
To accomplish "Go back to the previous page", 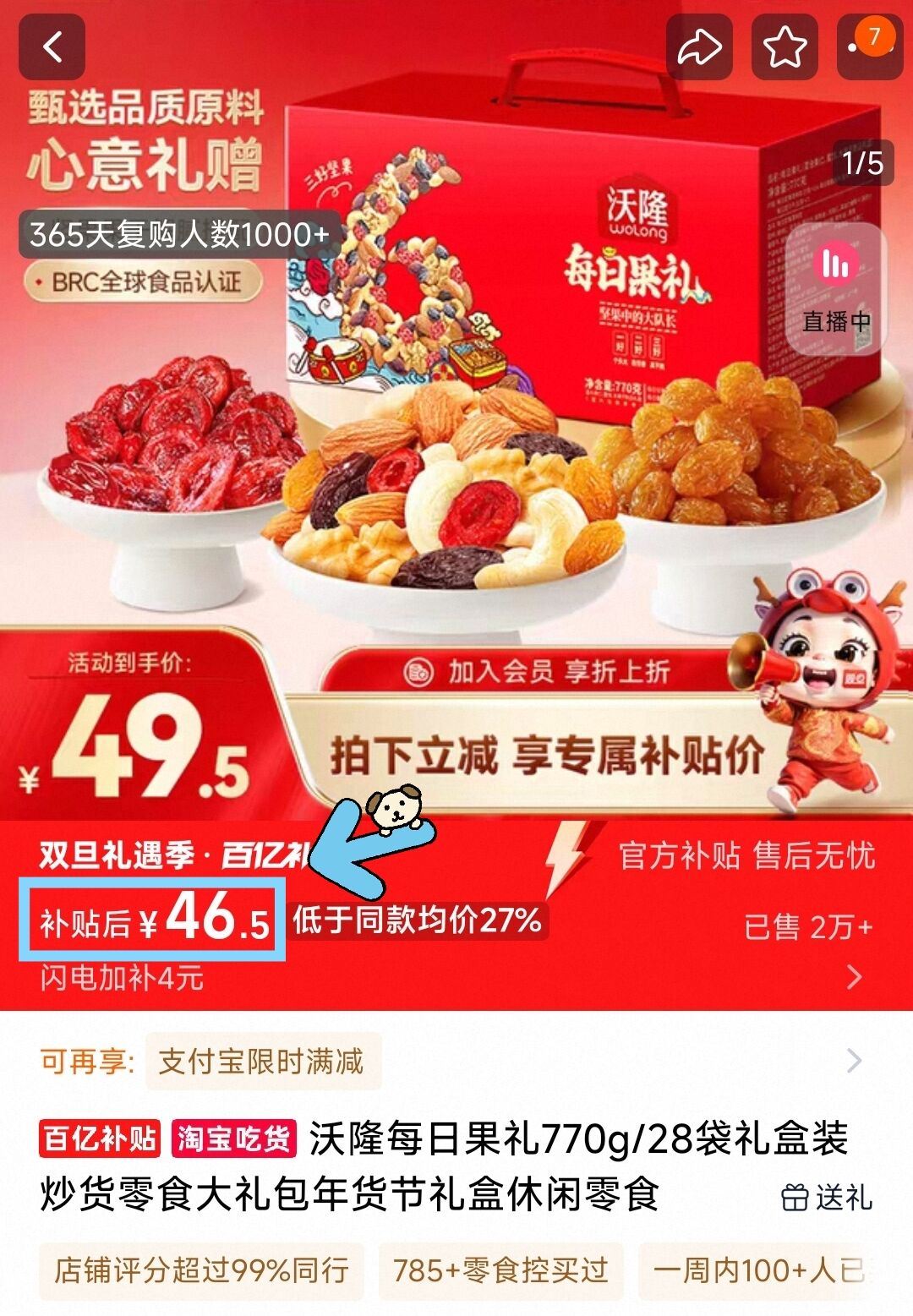I will click(52, 47).
